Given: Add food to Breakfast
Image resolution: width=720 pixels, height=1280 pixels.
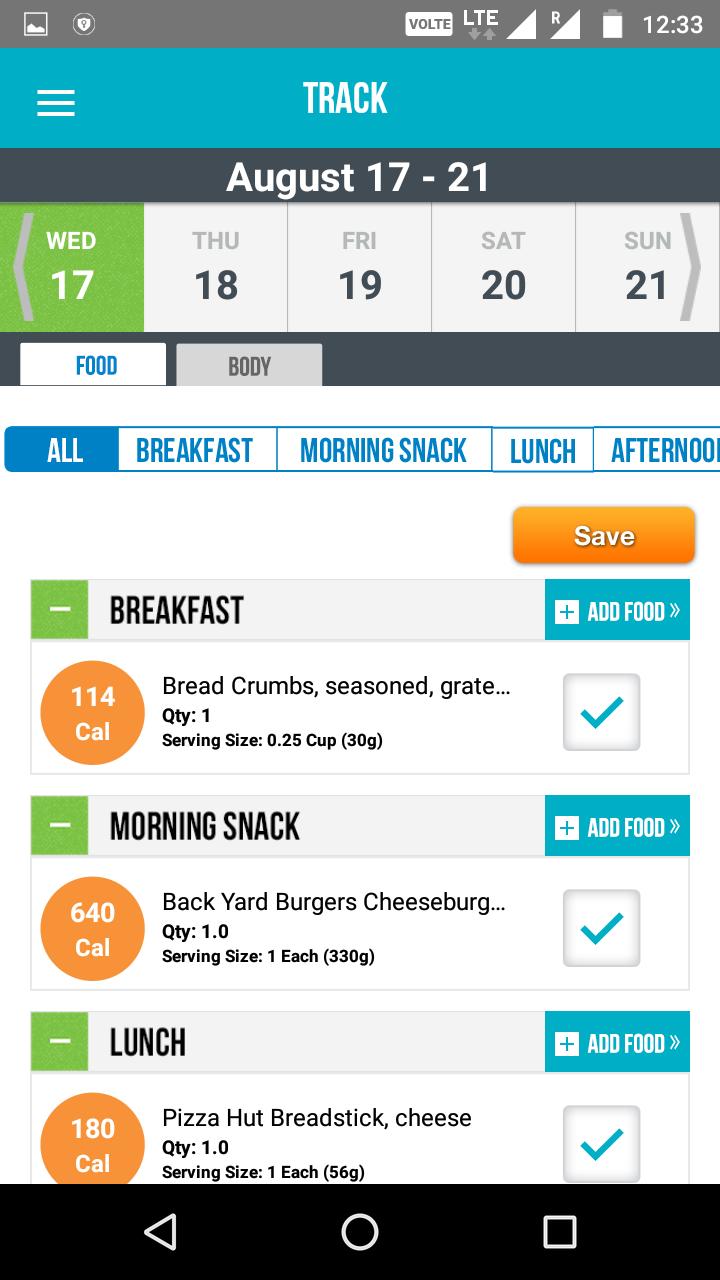Looking at the screenshot, I should click(x=617, y=611).
